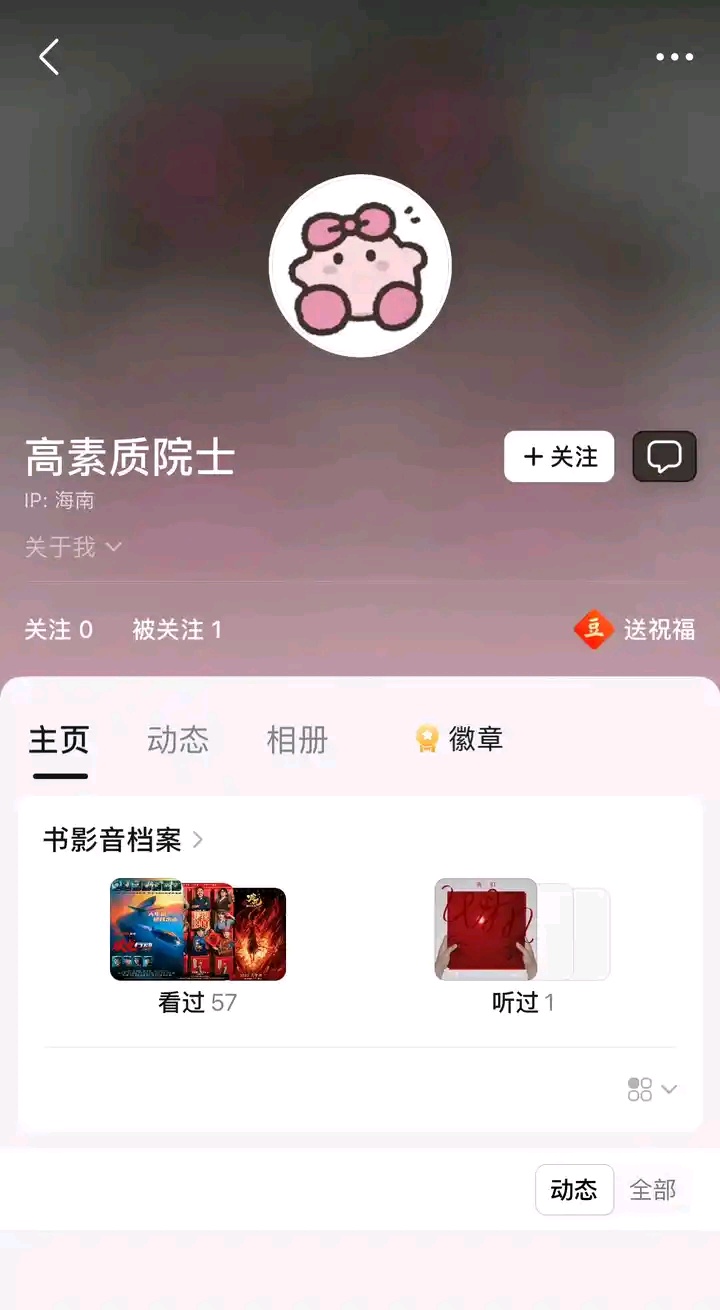Open 书影音档案 archive
Viewport: 720px width, 1310px height.
pos(123,840)
